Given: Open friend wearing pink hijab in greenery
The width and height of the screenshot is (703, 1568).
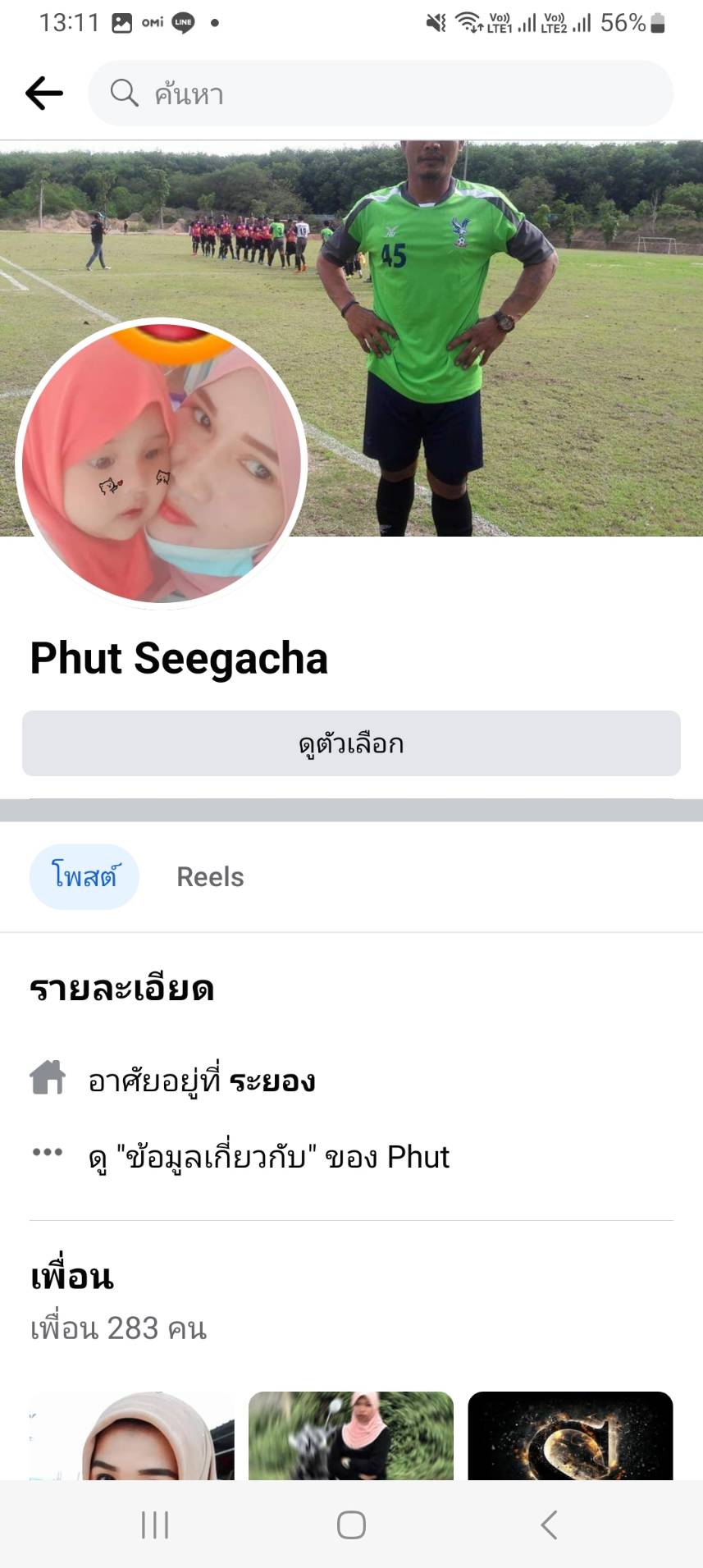Looking at the screenshot, I should tap(351, 1436).
